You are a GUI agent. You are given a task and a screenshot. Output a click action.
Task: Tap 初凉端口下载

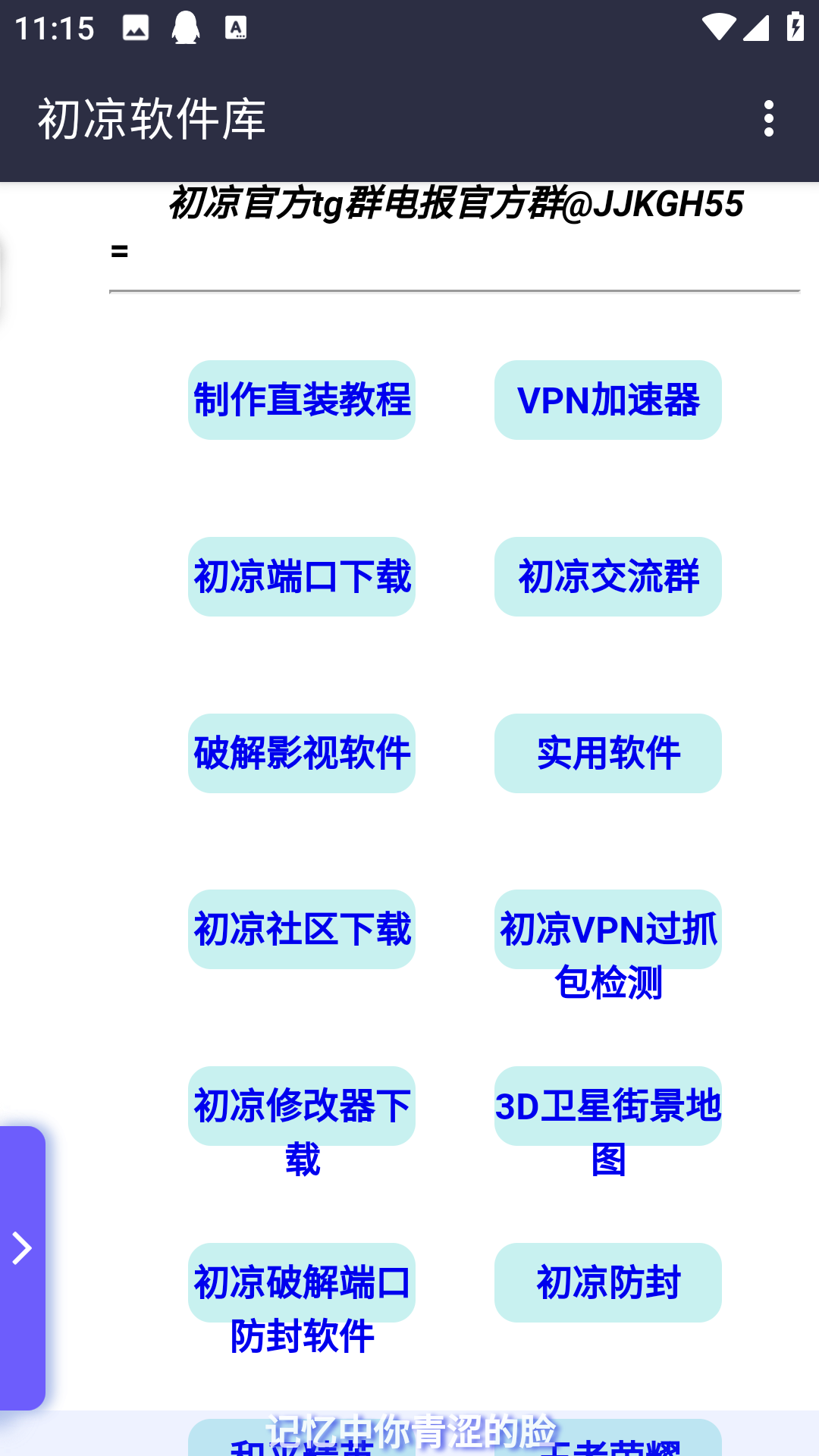302,576
